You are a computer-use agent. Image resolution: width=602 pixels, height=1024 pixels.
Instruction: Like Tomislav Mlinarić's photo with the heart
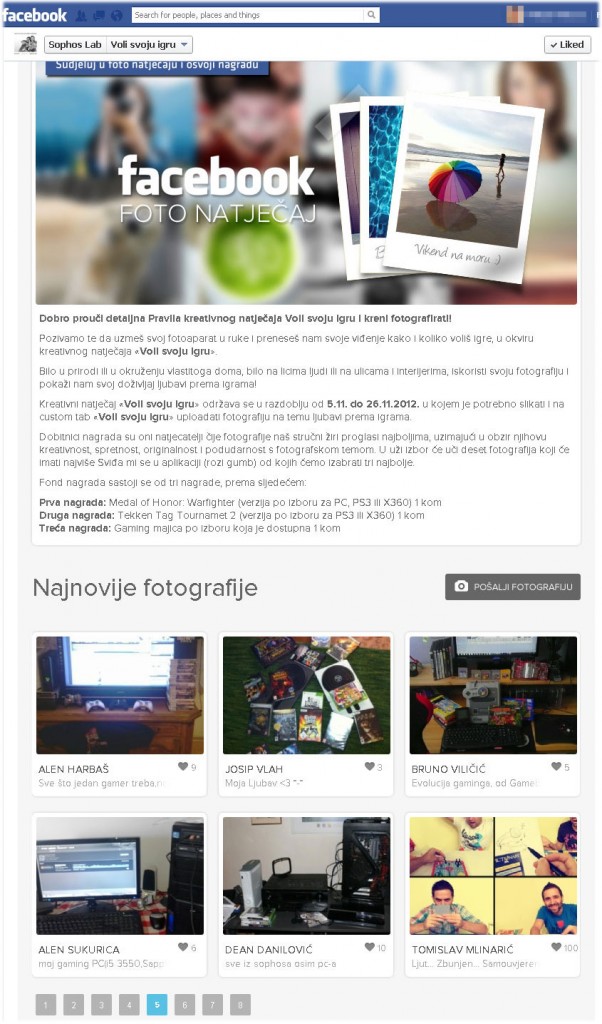tap(556, 947)
